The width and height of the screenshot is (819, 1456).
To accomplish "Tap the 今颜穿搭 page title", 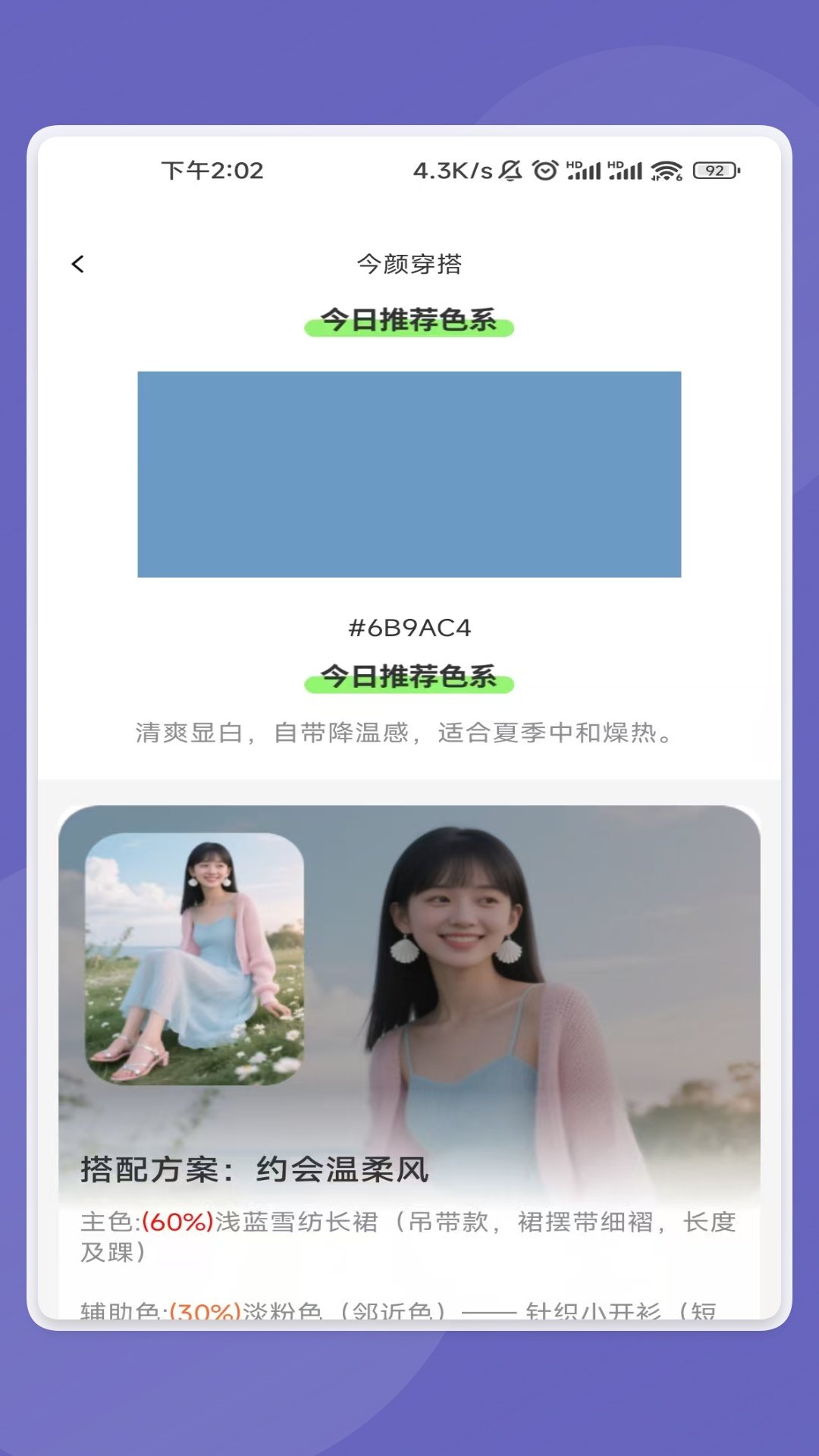I will (409, 265).
